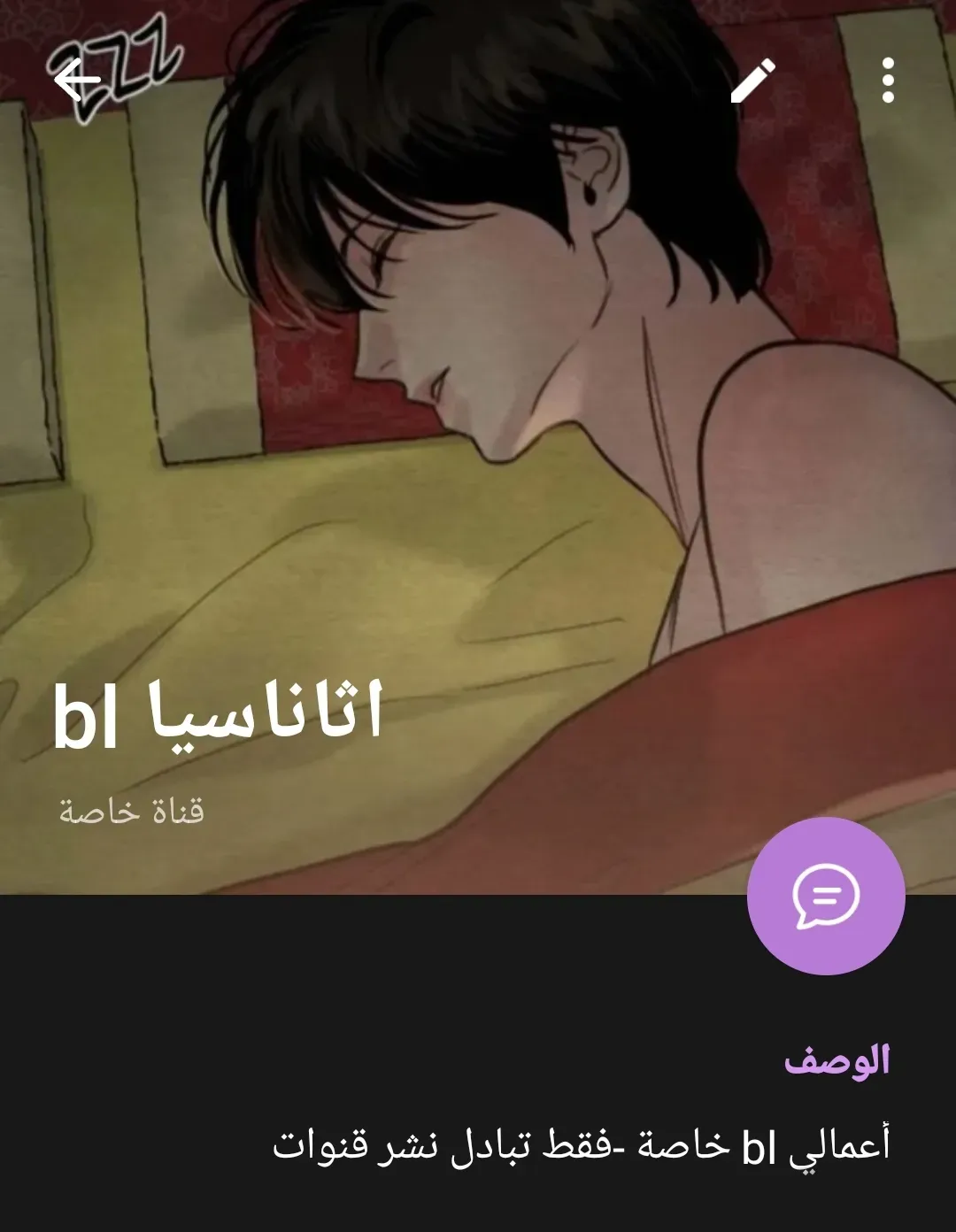Open the channel chat via purple button

(x=825, y=896)
